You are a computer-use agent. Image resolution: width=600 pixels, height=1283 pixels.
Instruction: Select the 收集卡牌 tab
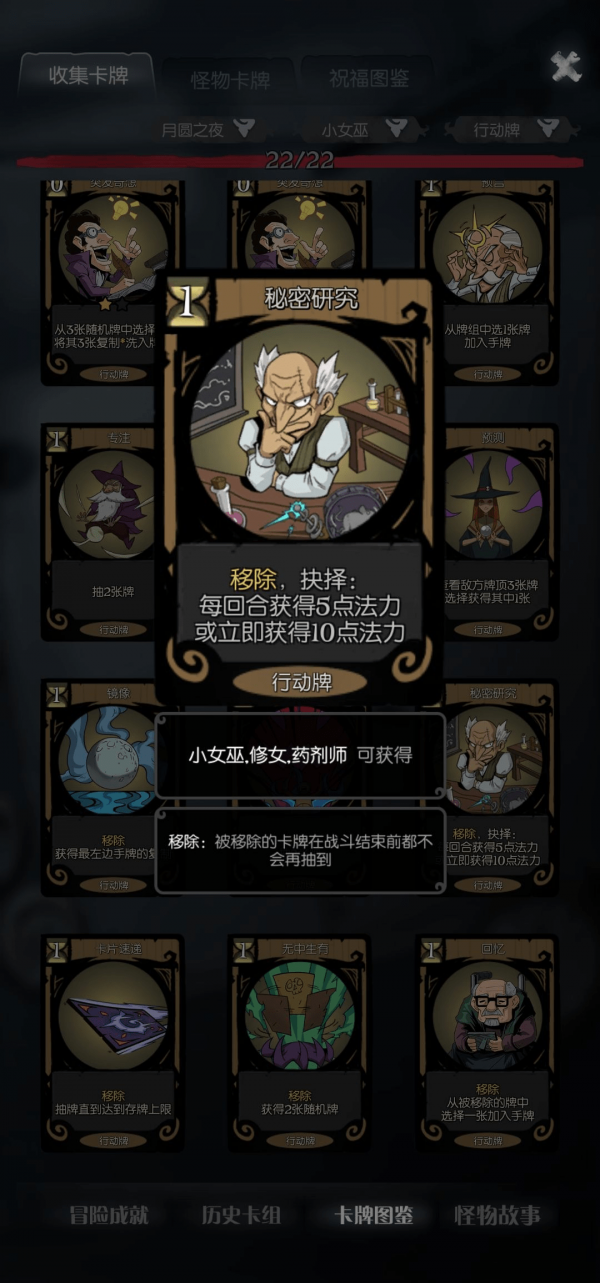(x=88, y=75)
